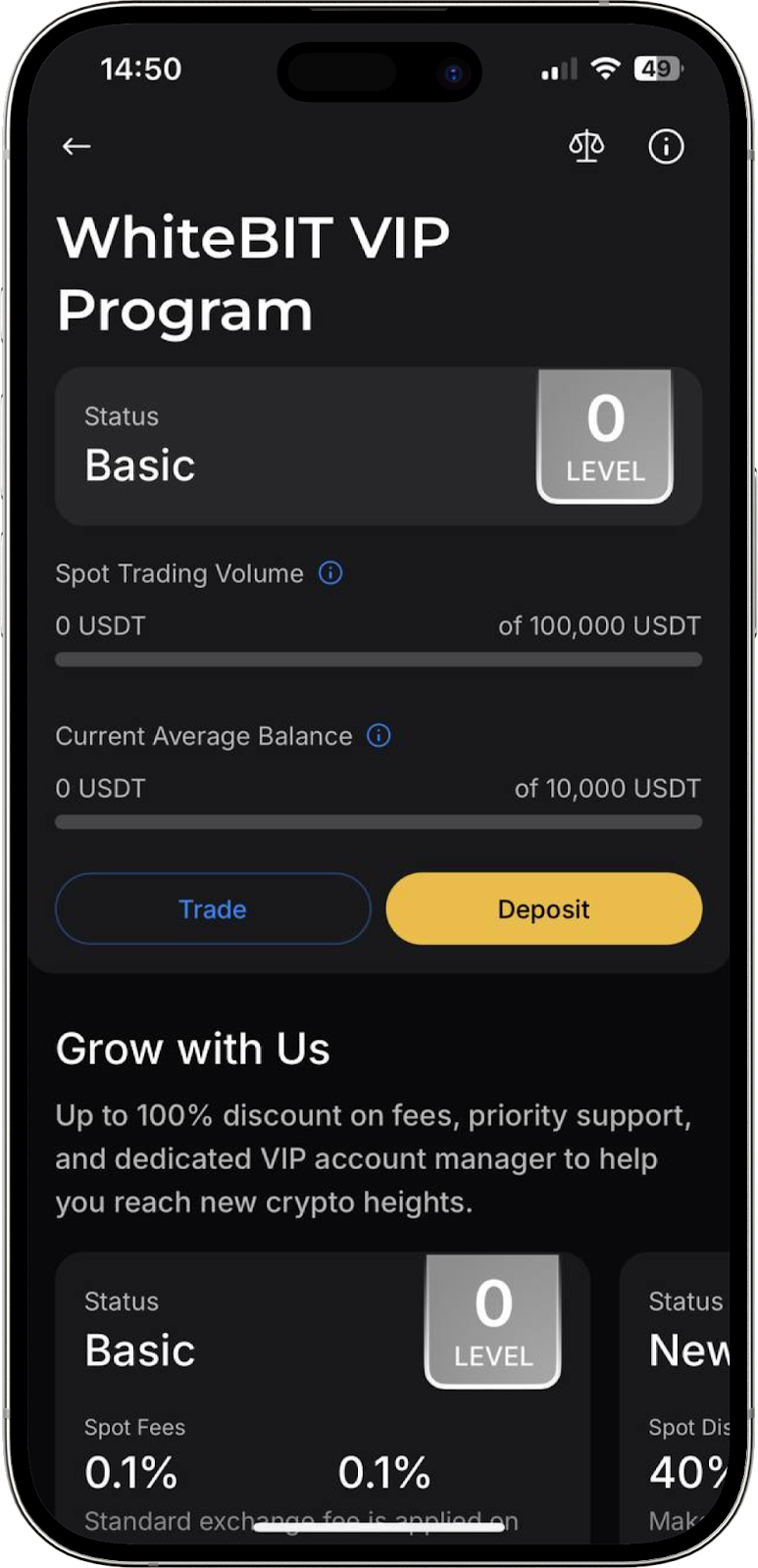Screen dimensions: 758x1568
Task: Tap the yellow Deposit button
Action: 543,908
